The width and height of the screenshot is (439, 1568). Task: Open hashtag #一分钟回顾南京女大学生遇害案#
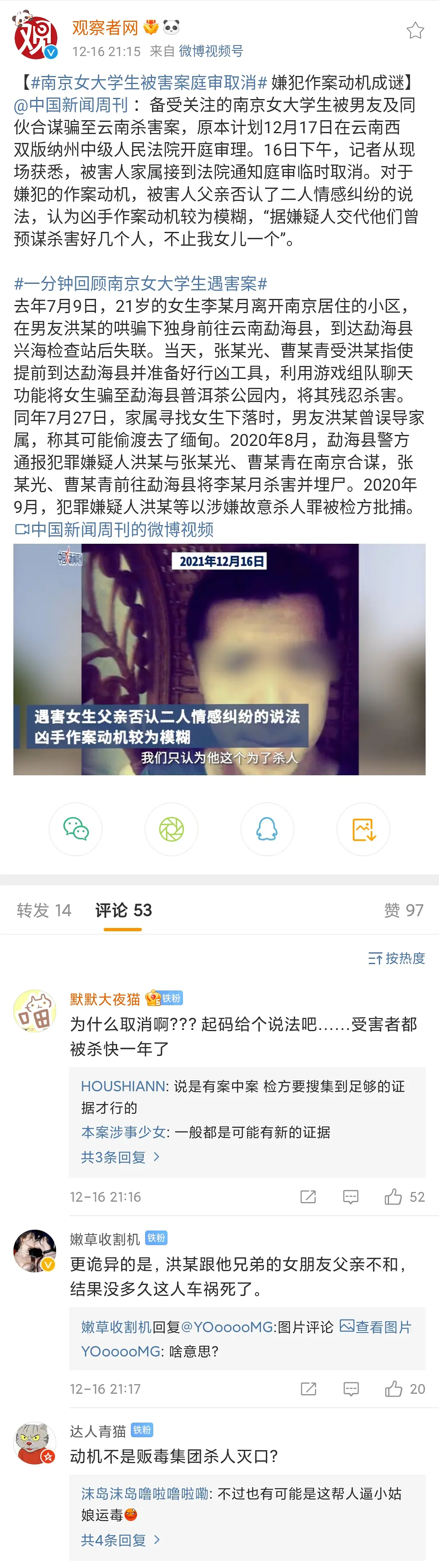tap(141, 283)
